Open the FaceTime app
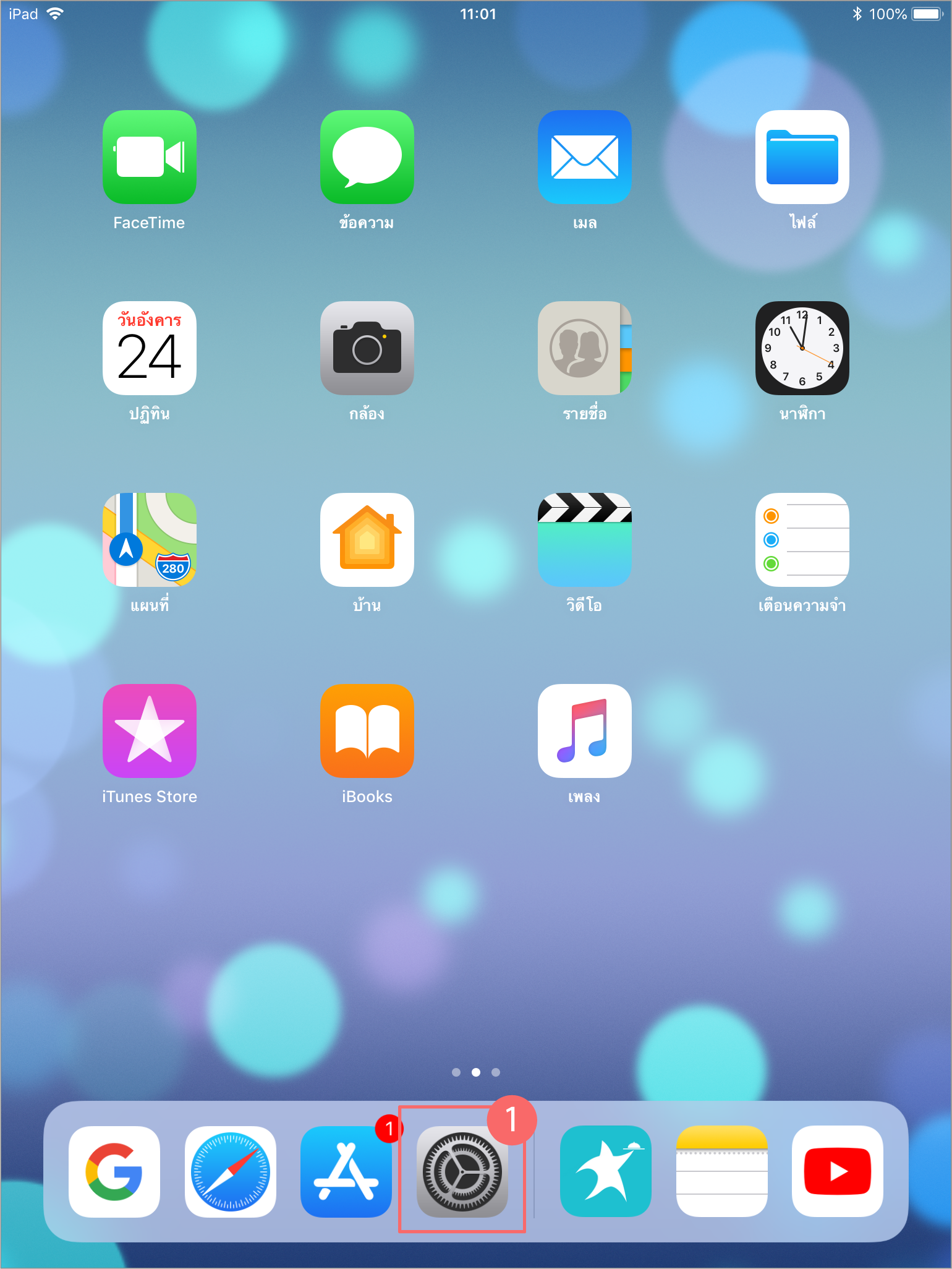The height and width of the screenshot is (1269, 952). (149, 157)
